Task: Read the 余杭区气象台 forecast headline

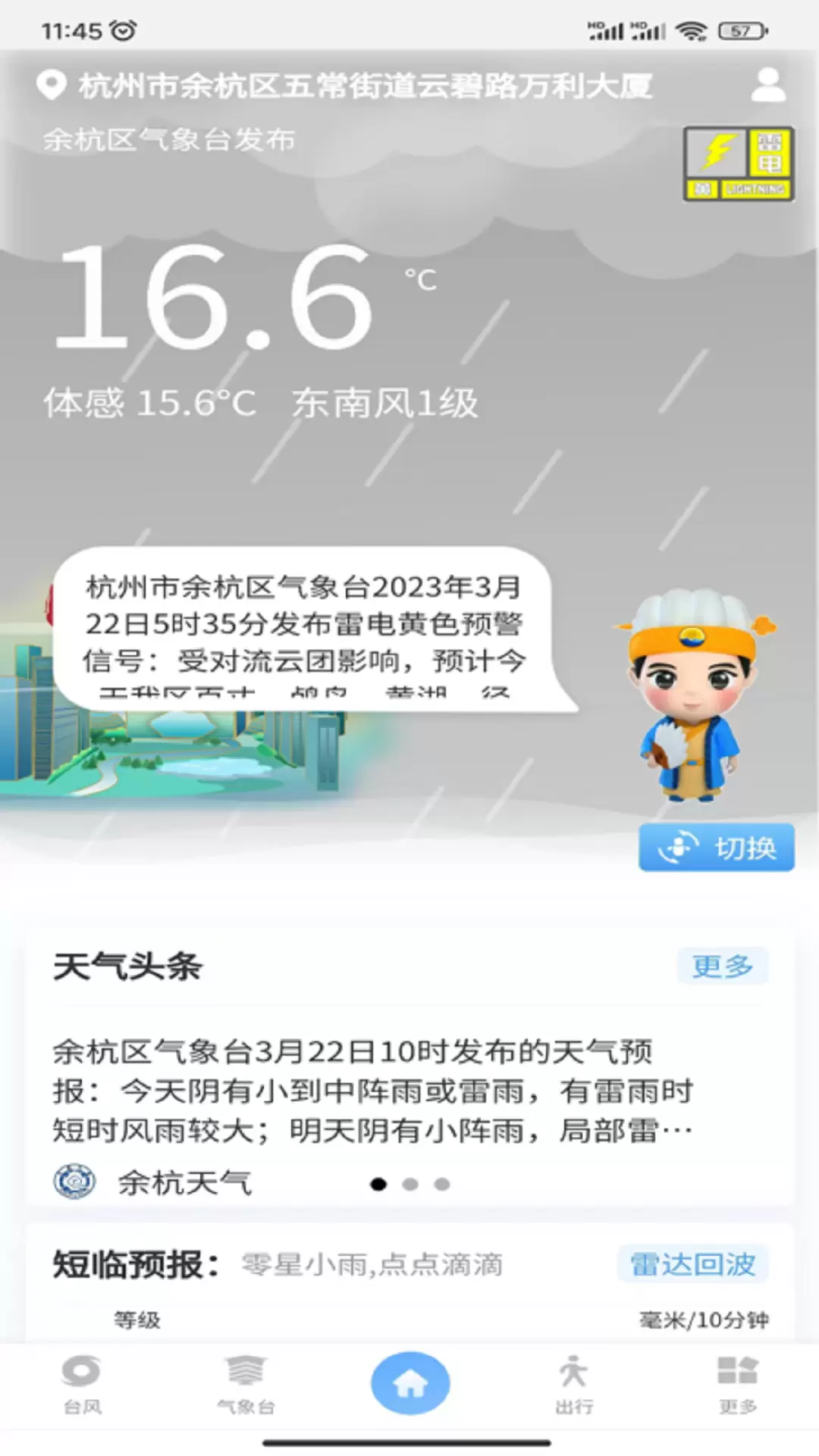Action: [x=372, y=1091]
